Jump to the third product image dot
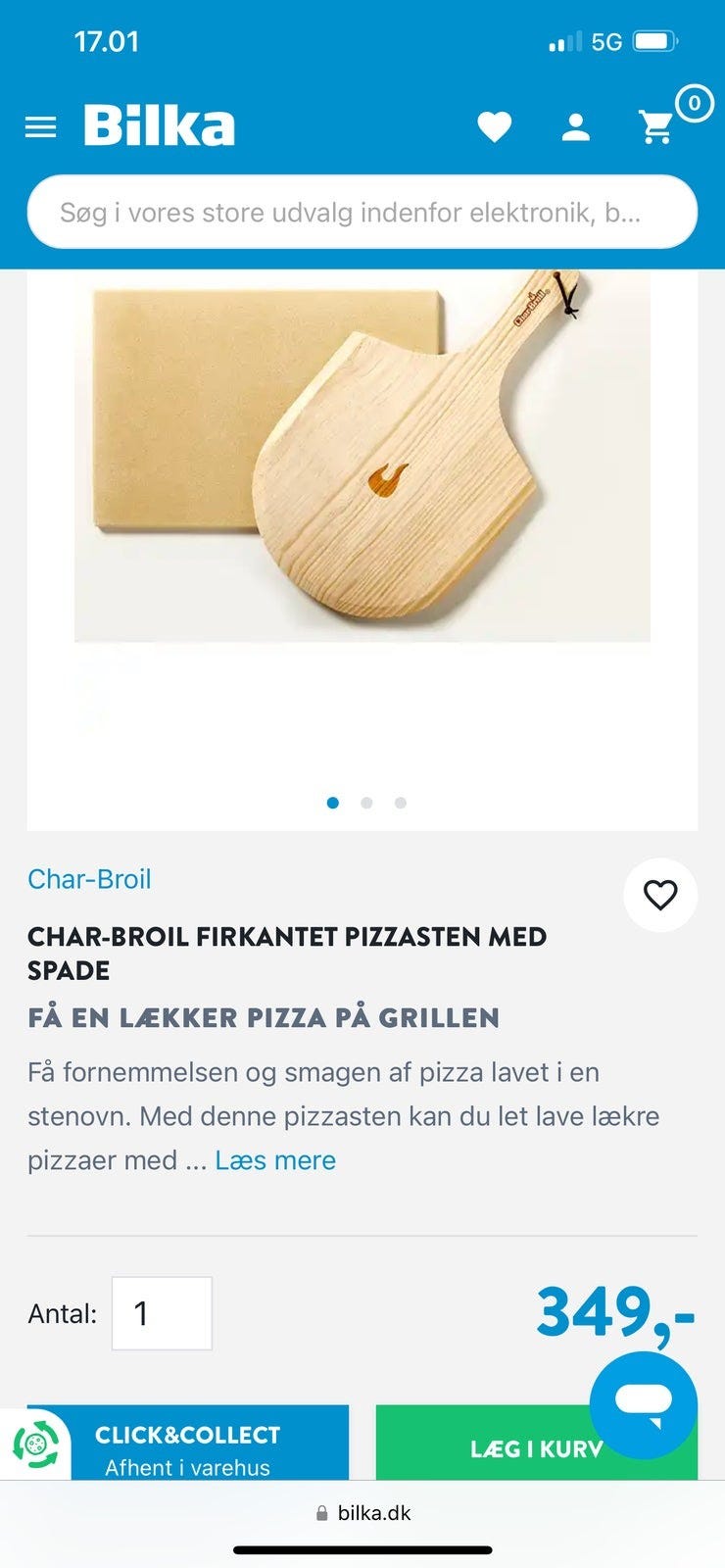 (400, 803)
